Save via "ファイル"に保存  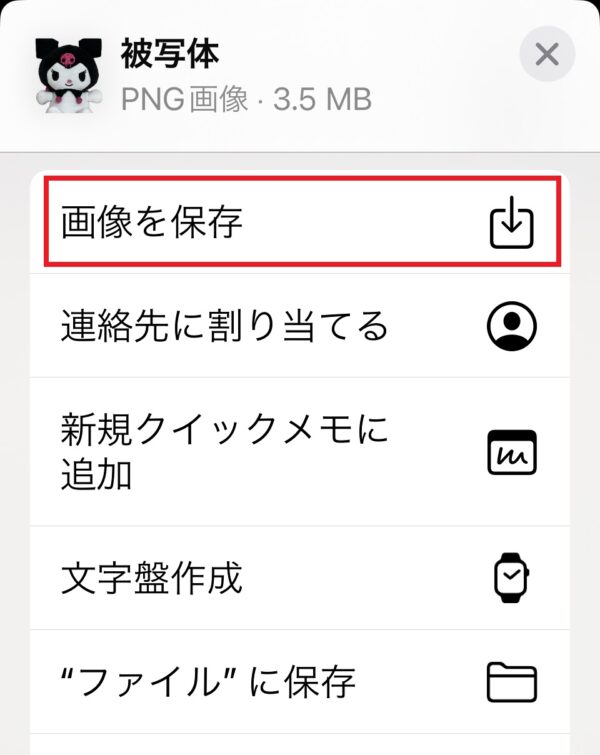tap(300, 683)
